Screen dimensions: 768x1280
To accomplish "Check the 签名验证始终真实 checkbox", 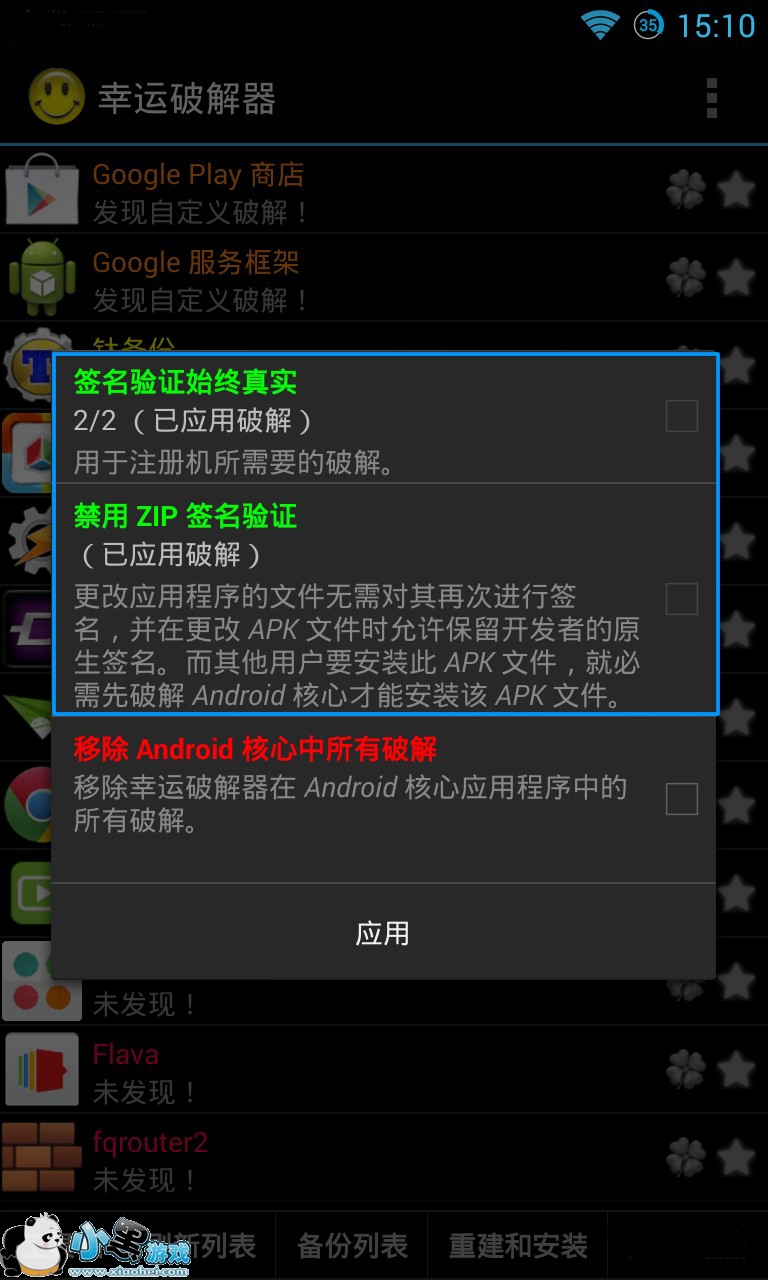I will [681, 416].
